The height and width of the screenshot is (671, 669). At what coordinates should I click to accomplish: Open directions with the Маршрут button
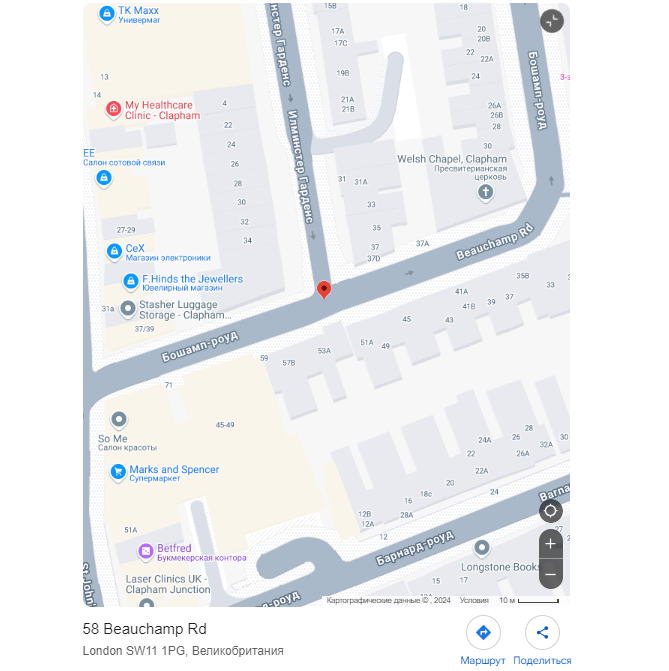coord(483,632)
